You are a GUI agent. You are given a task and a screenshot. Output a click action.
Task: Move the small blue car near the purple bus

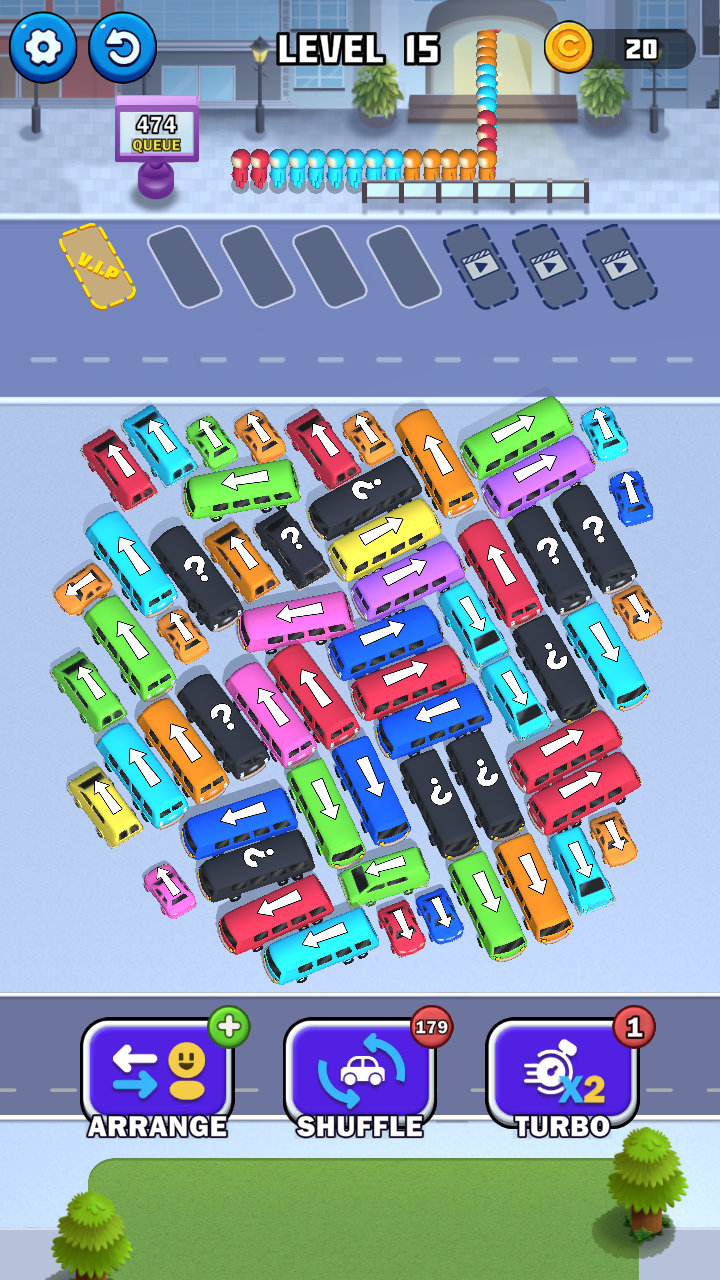pyautogui.click(x=630, y=497)
